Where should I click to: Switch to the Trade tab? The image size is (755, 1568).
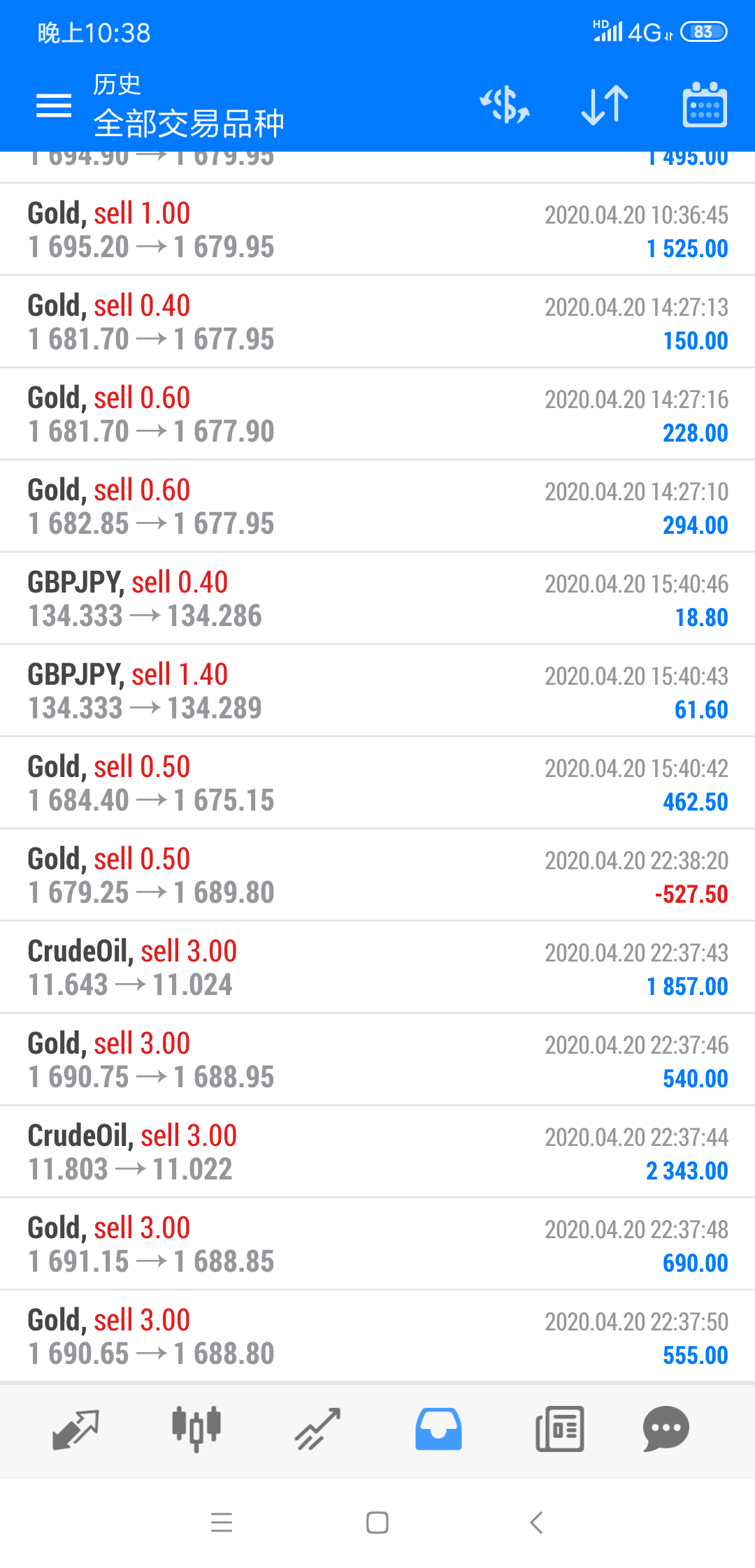(317, 1429)
